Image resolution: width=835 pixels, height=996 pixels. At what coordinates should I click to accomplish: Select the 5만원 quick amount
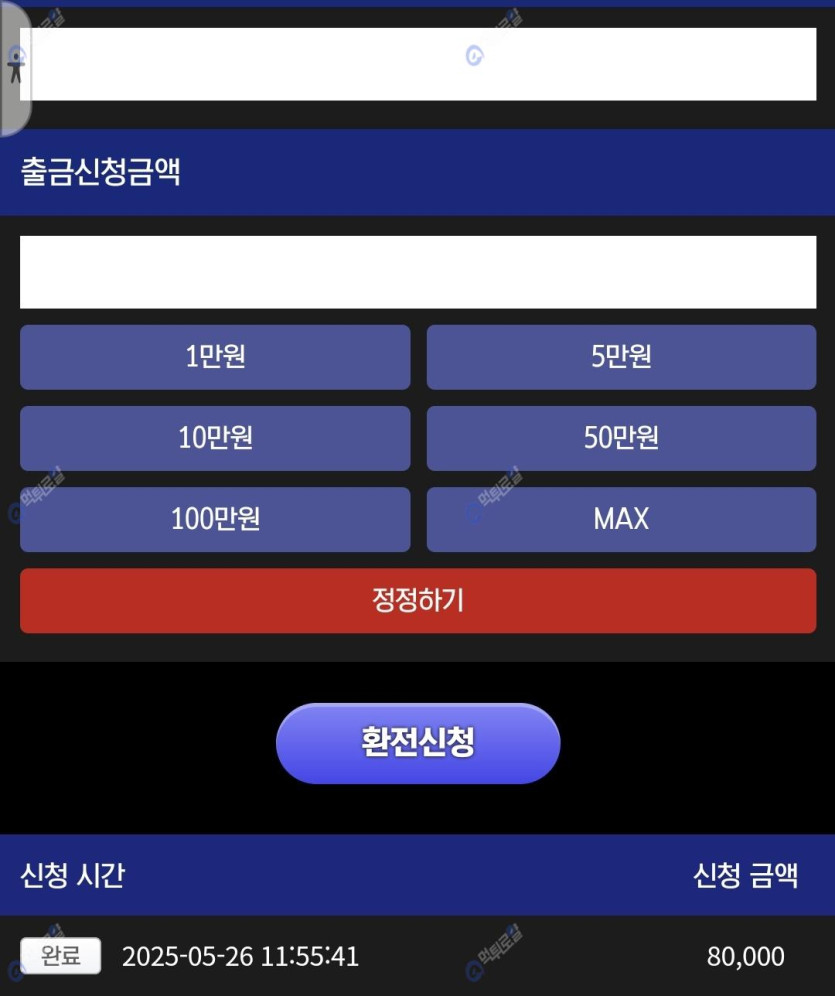coord(621,357)
